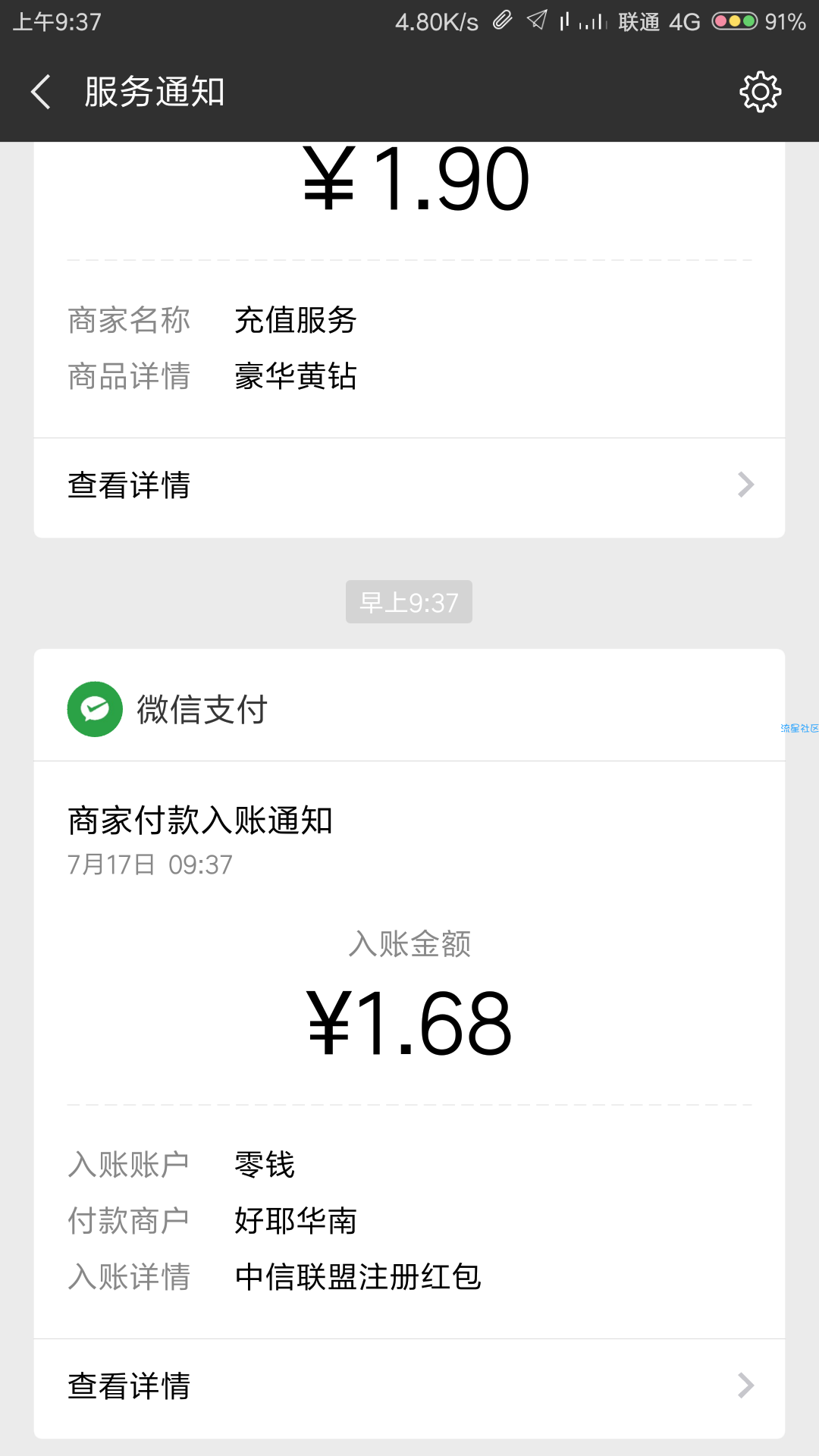Go back from 服务通知
Viewport: 819px width, 1456px height.
tap(41, 92)
